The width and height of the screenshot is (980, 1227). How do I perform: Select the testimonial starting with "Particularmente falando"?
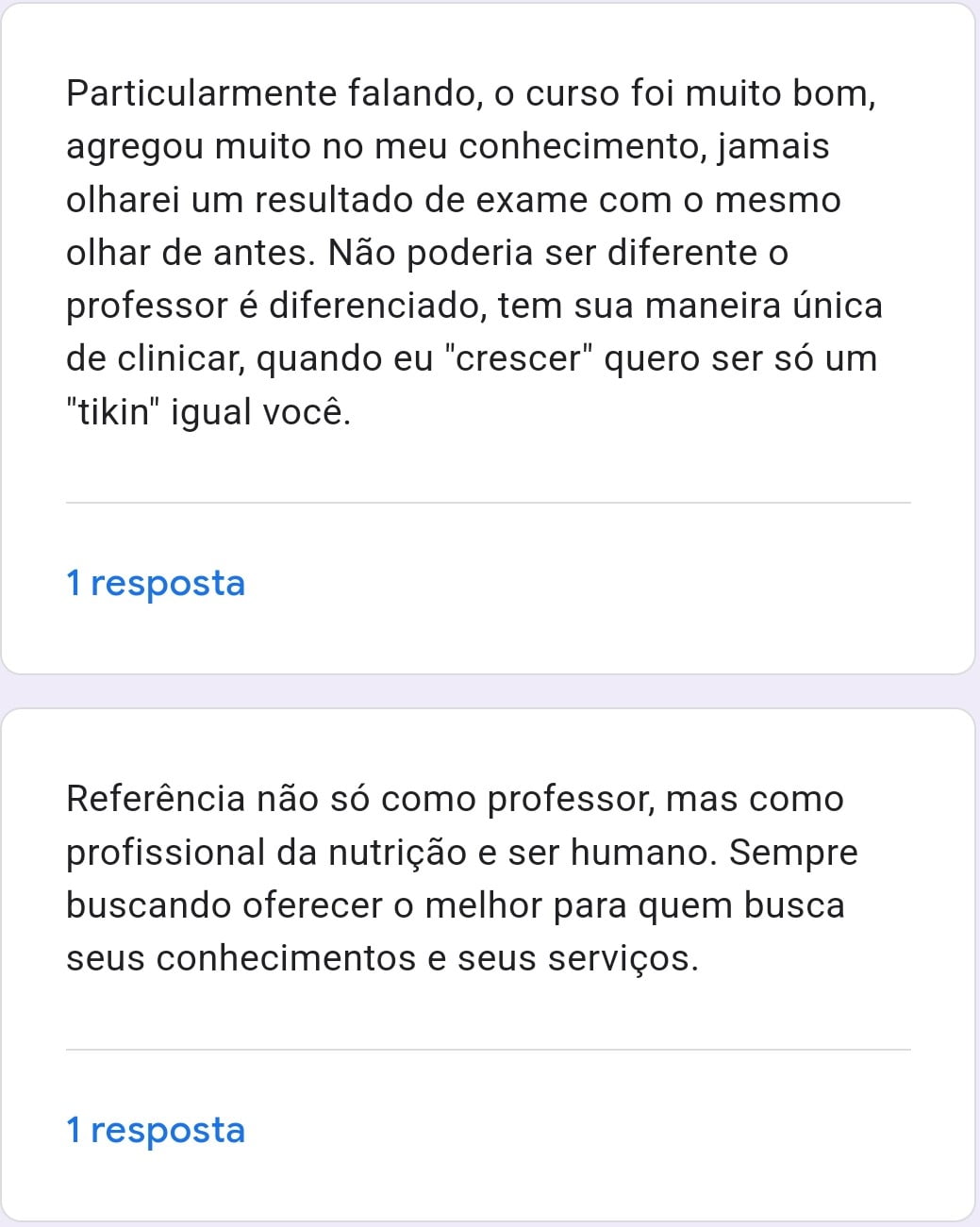[x=472, y=250]
